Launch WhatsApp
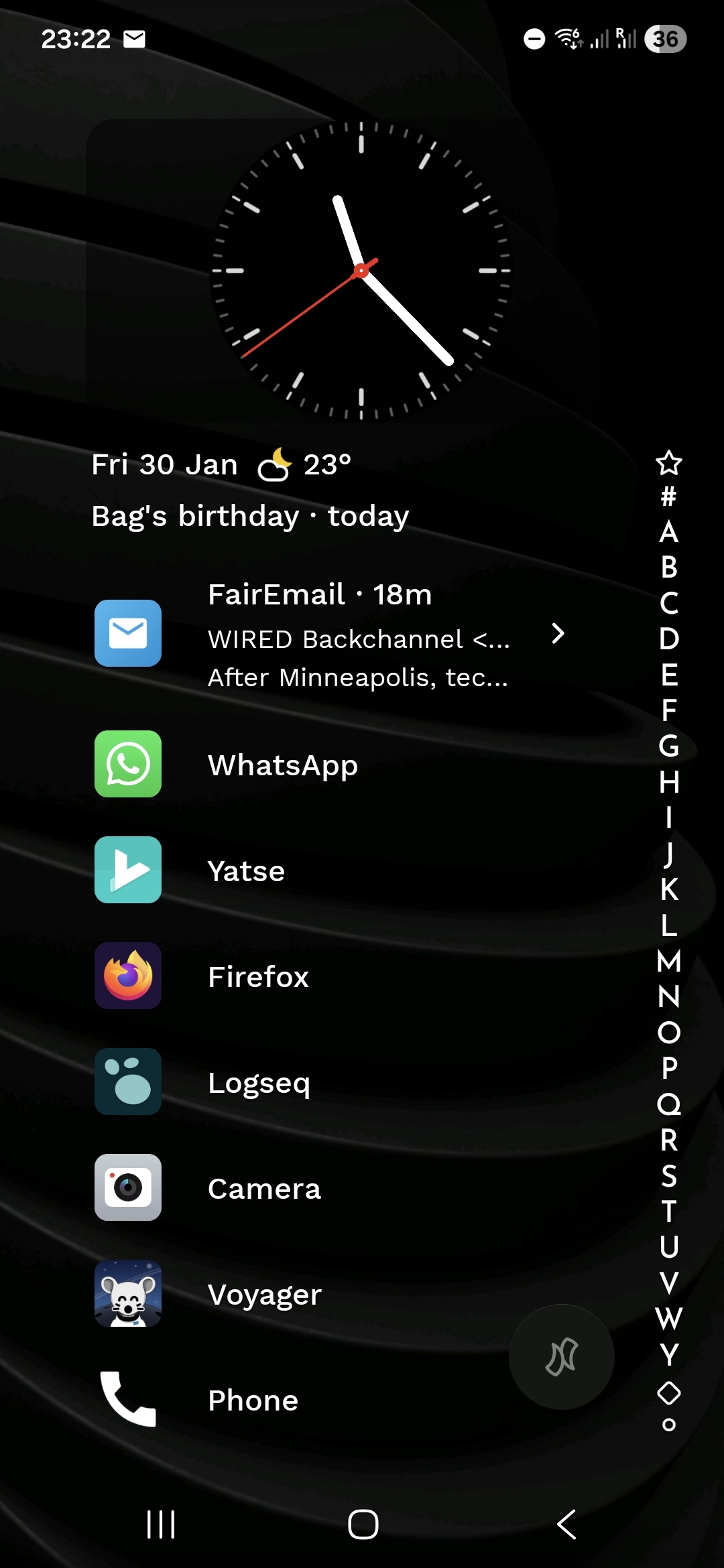The height and width of the screenshot is (1568, 724). click(x=128, y=765)
